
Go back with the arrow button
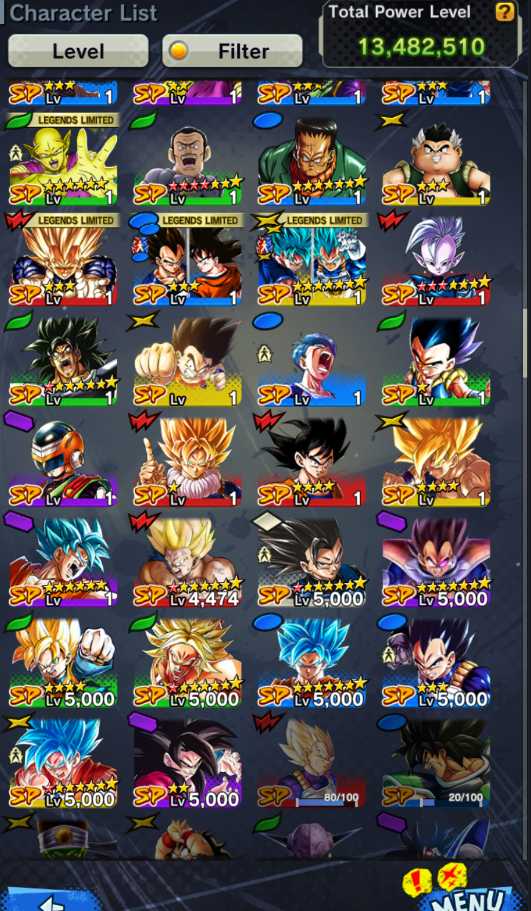(x=49, y=901)
